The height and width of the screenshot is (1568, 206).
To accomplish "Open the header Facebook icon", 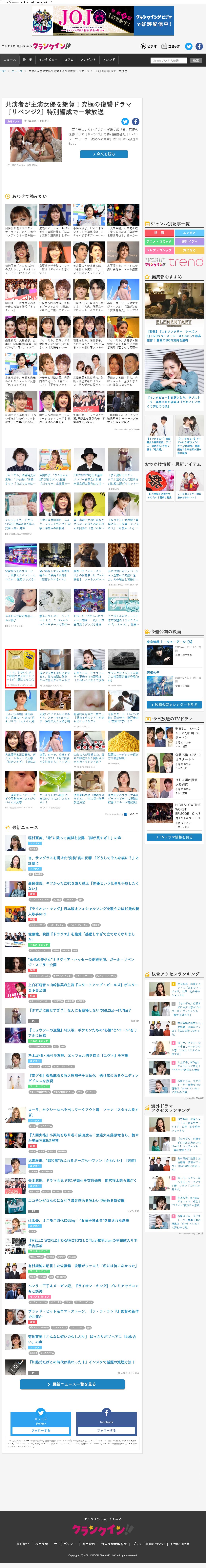I will pyautogui.click(x=199, y=46).
